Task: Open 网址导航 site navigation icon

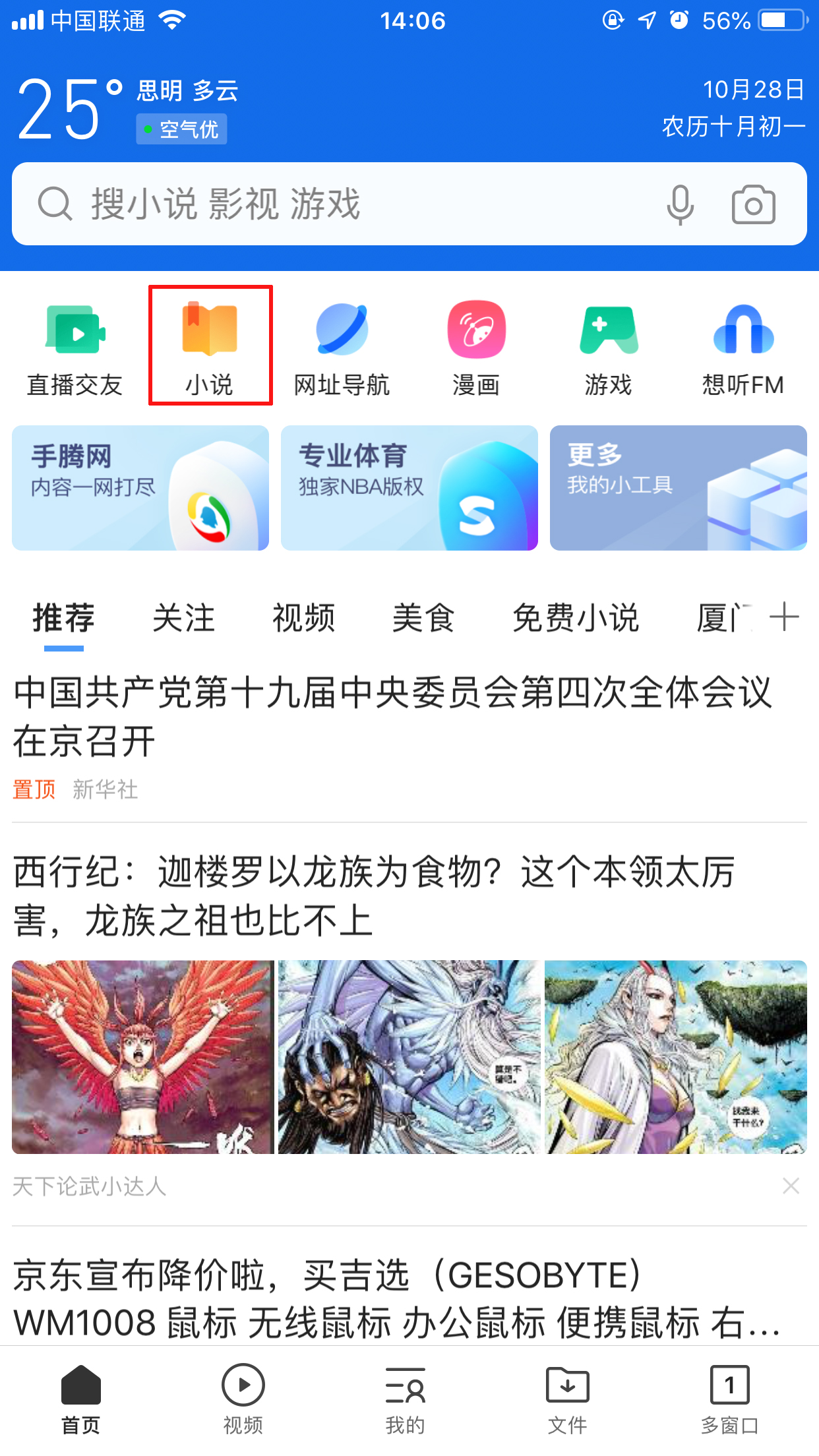Action: (x=342, y=343)
